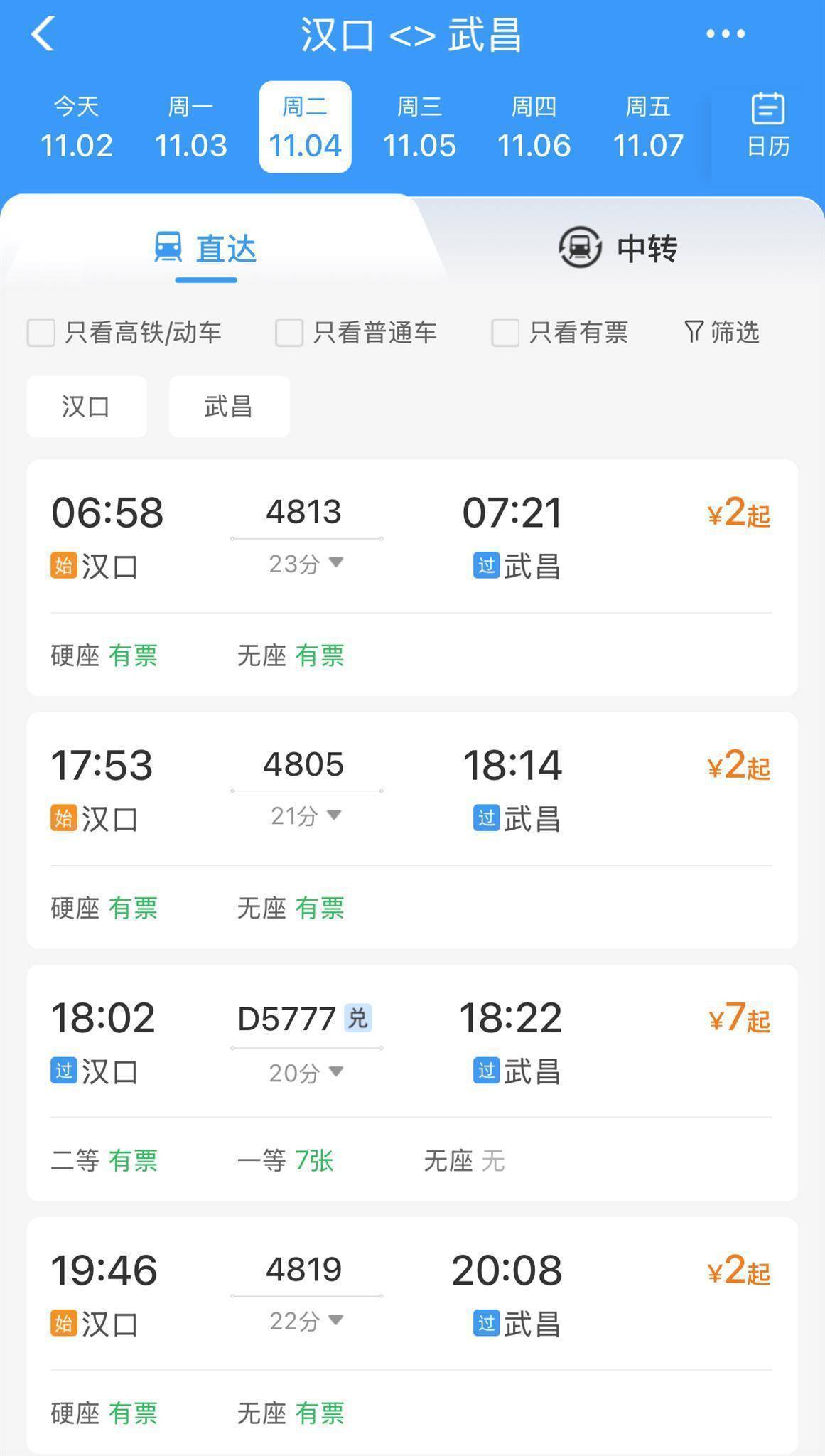The image size is (825, 1456).
Task: Open filter options via 筛选 funnel icon
Action: tap(694, 331)
